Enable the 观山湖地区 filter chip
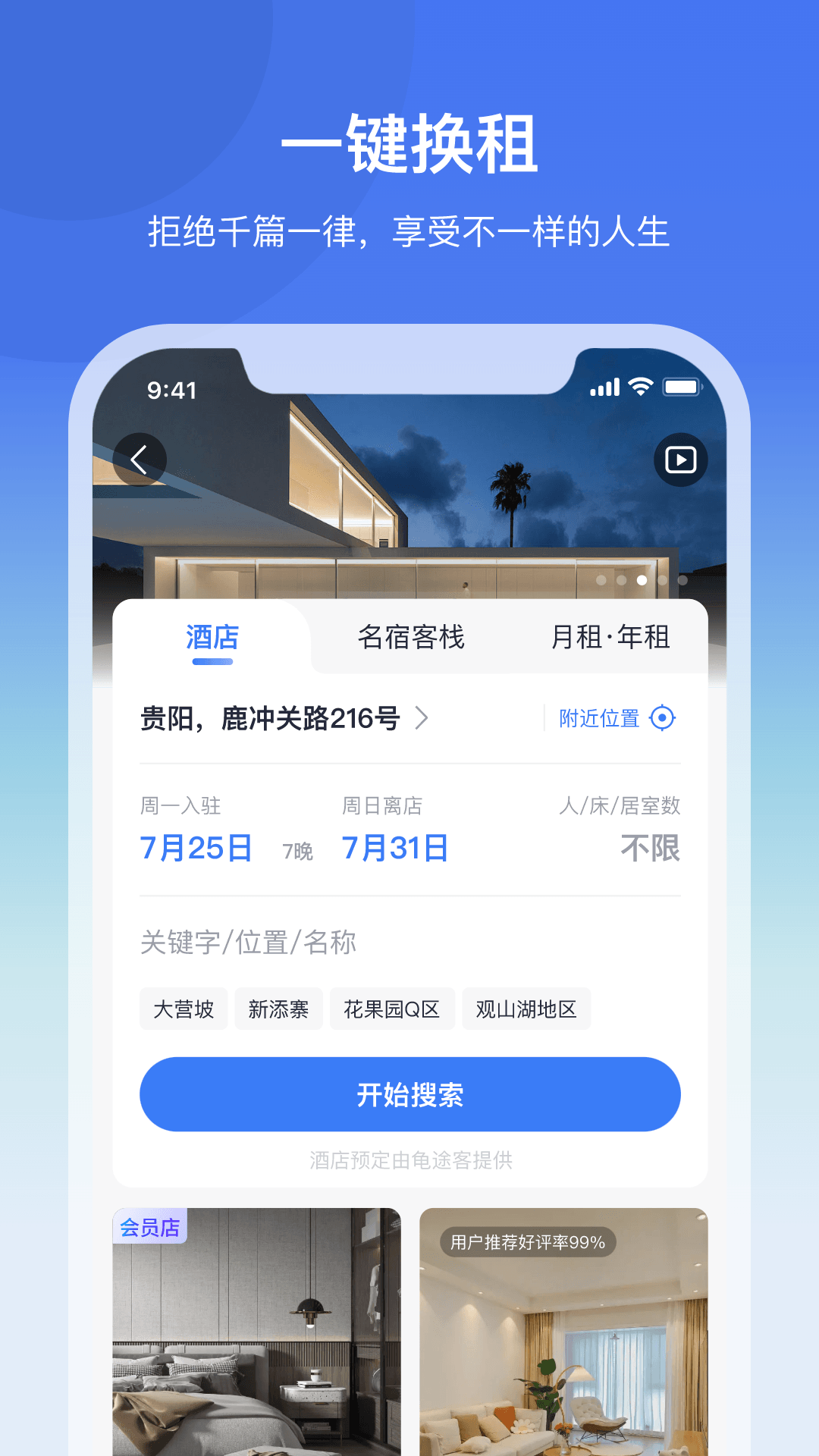 (x=526, y=1009)
